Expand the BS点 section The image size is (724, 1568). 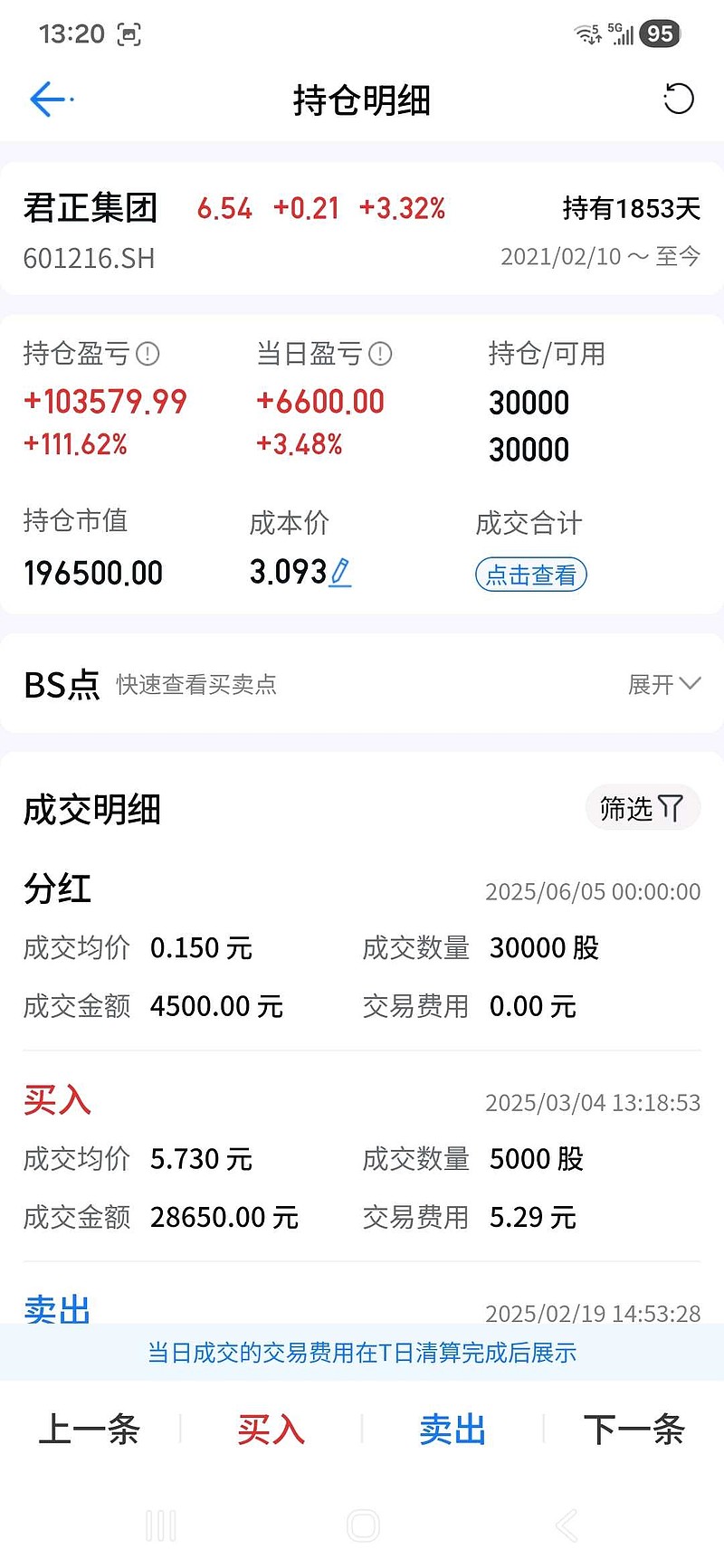point(663,684)
